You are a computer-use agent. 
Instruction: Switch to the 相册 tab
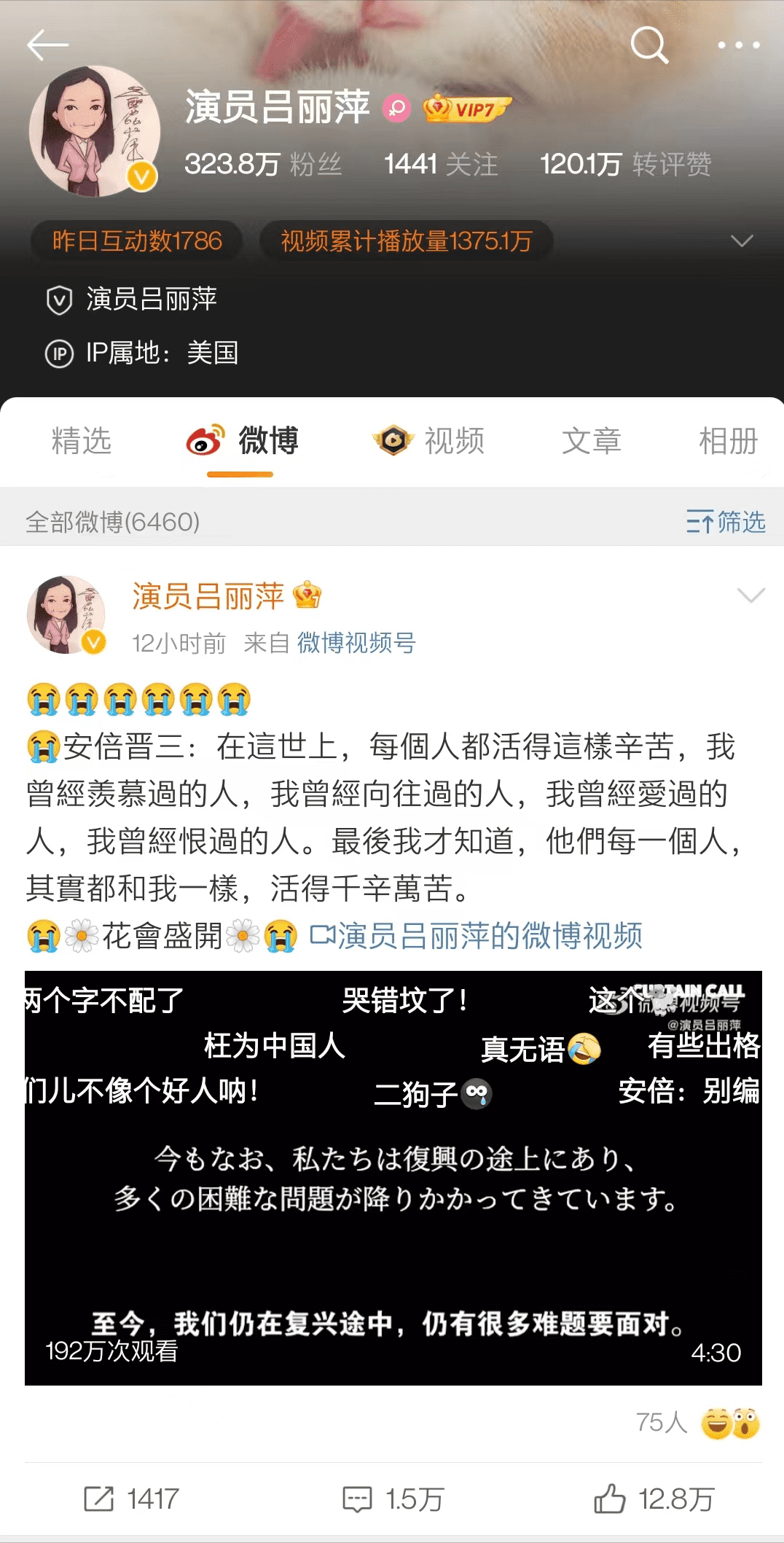728,441
